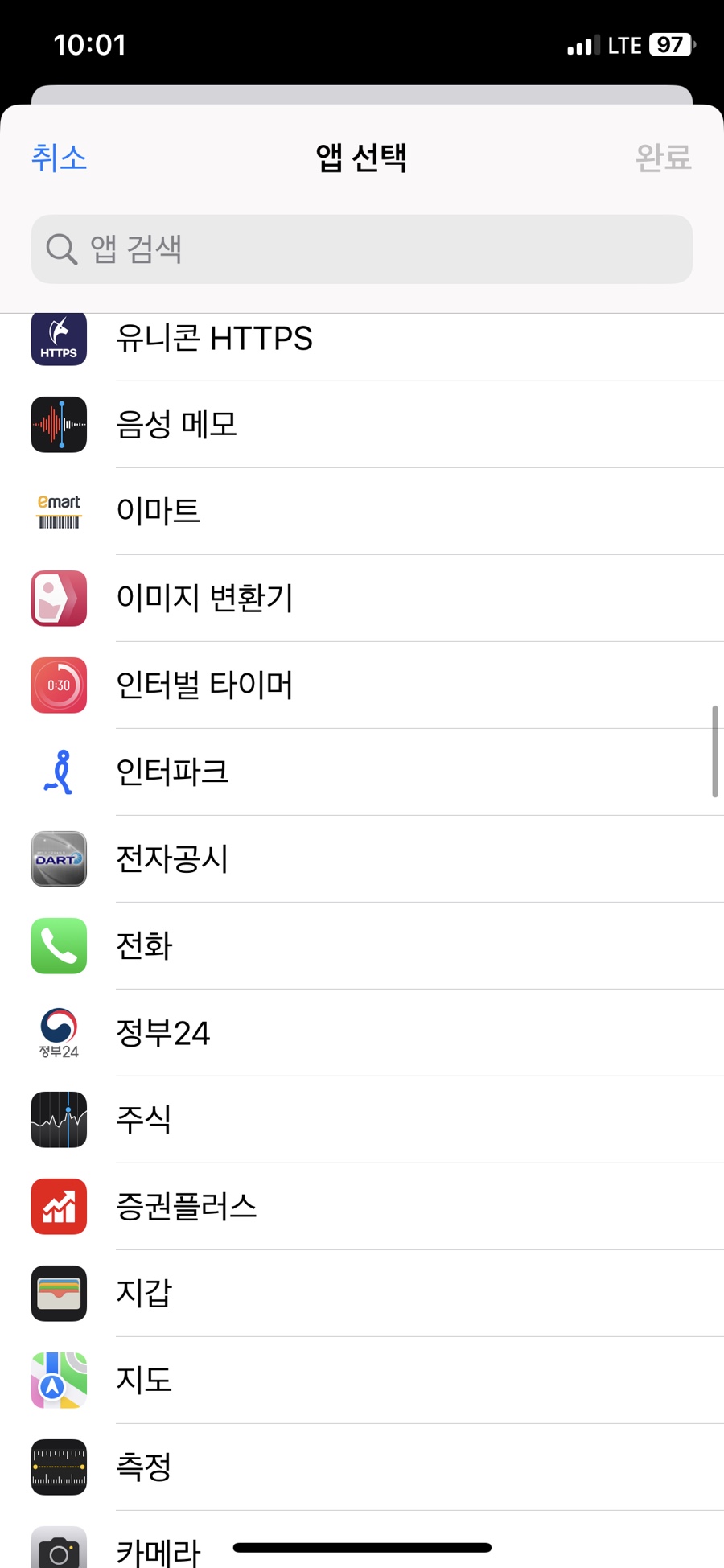Screen dimensions: 724x1568
Task: Pick 이미지 변환기 from the list
Action: click(205, 598)
